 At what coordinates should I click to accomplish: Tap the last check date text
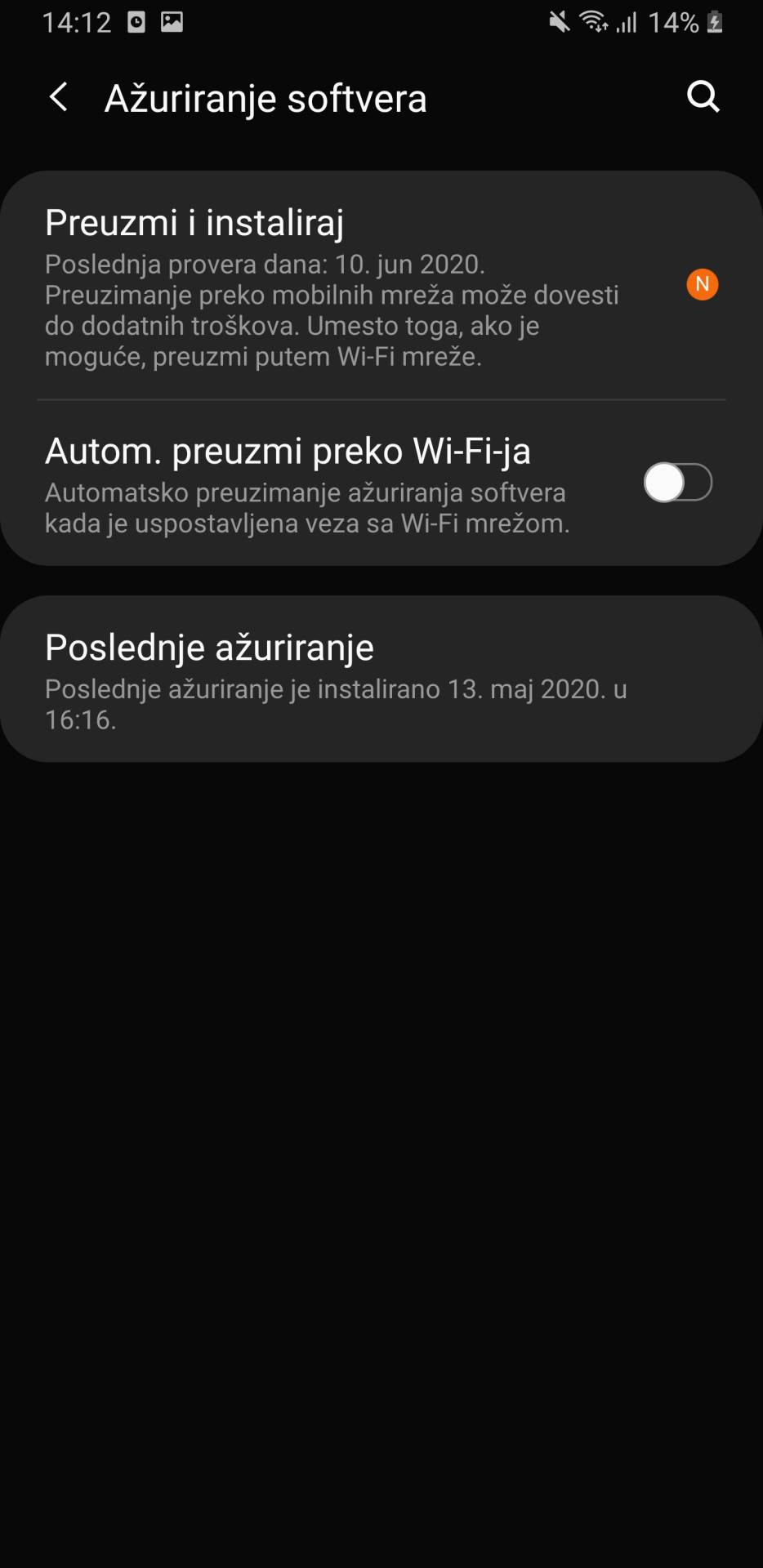265,263
